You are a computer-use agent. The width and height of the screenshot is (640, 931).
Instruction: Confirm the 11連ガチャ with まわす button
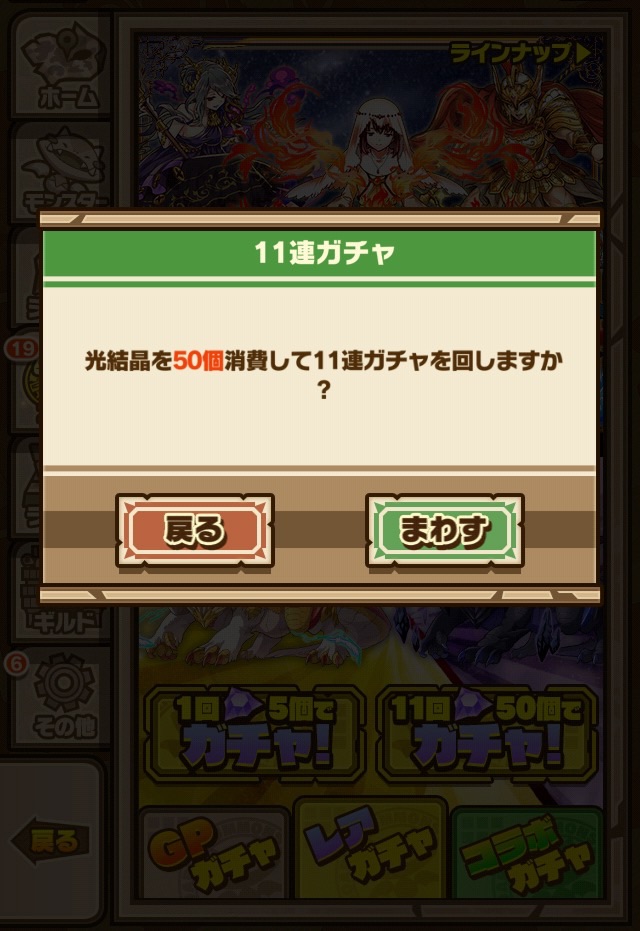(x=444, y=530)
